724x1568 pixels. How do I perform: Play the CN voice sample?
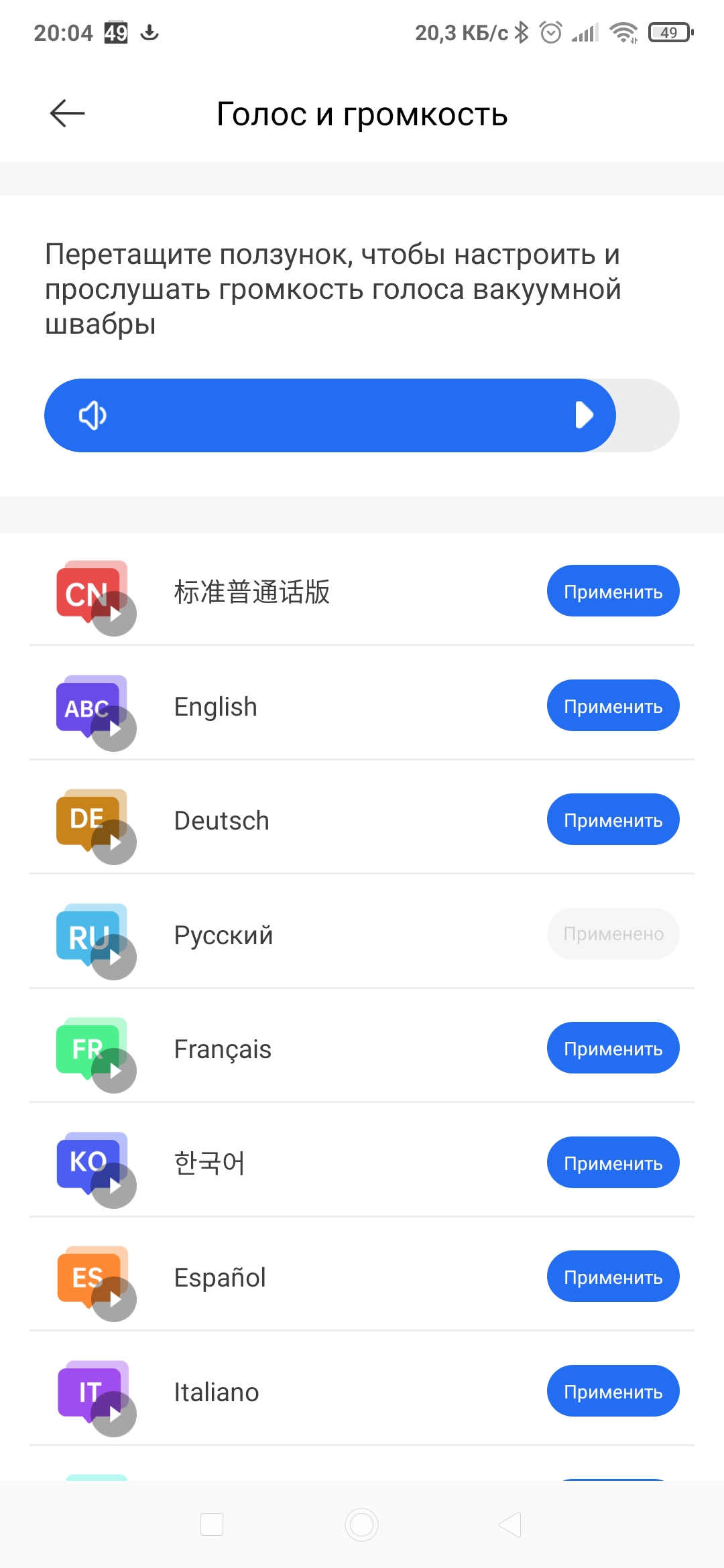[114, 614]
